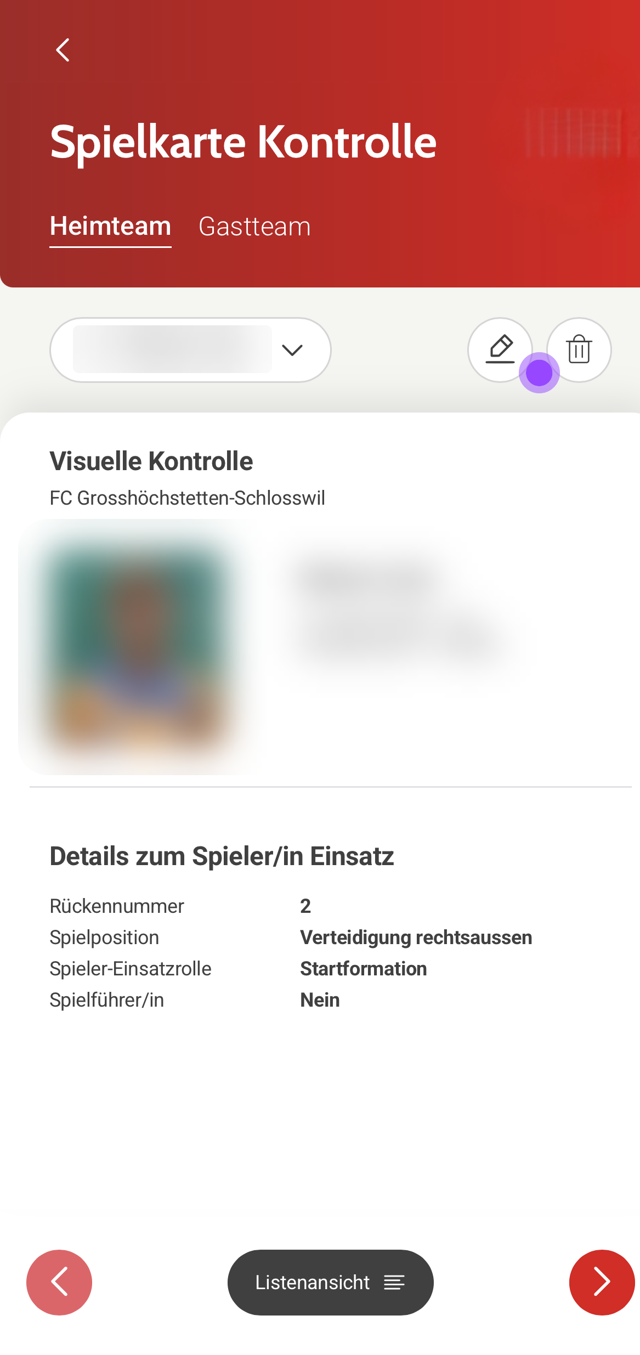Advance to the next player card
The height and width of the screenshot is (1355, 640).
point(601,1282)
